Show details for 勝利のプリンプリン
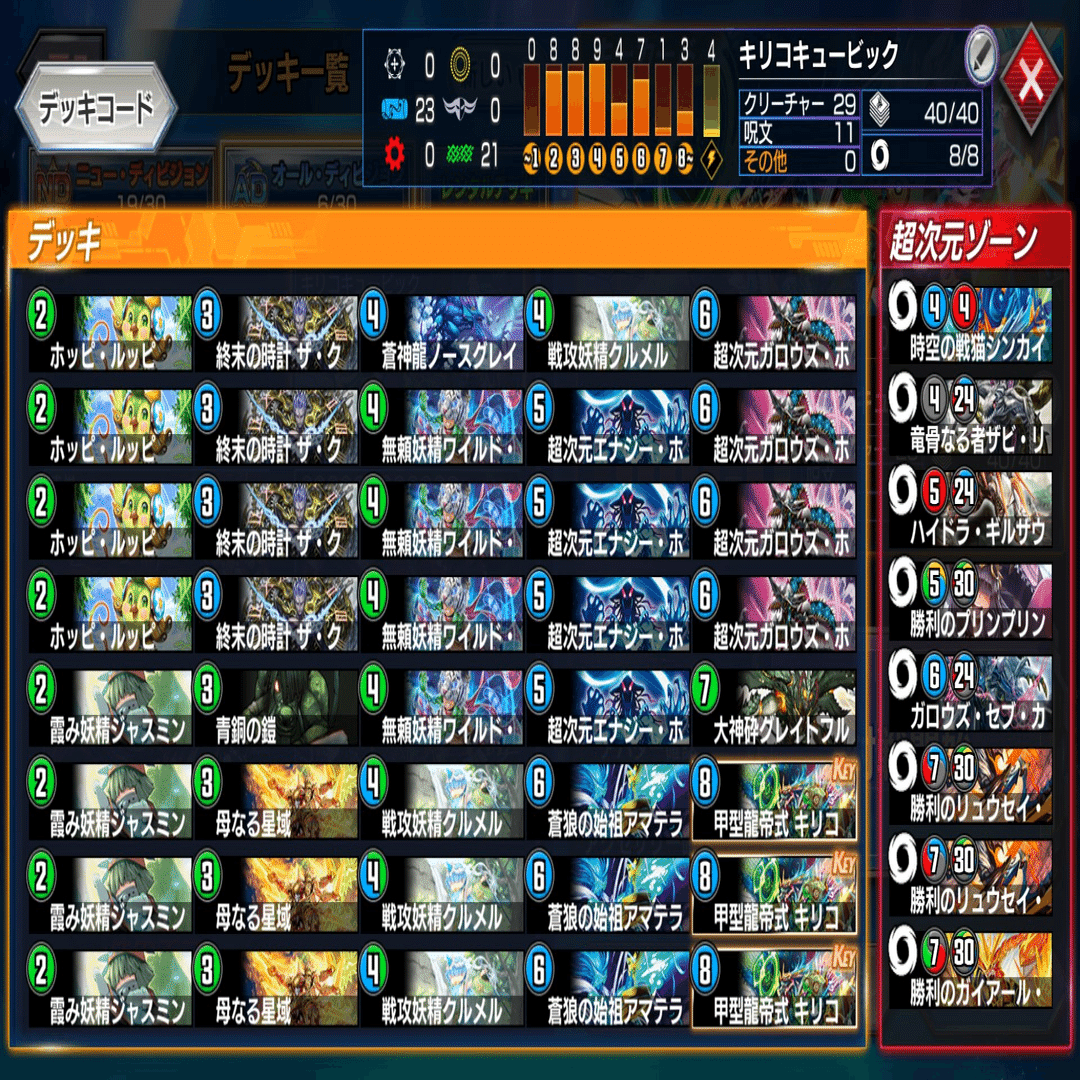The width and height of the screenshot is (1080, 1080). point(970,602)
